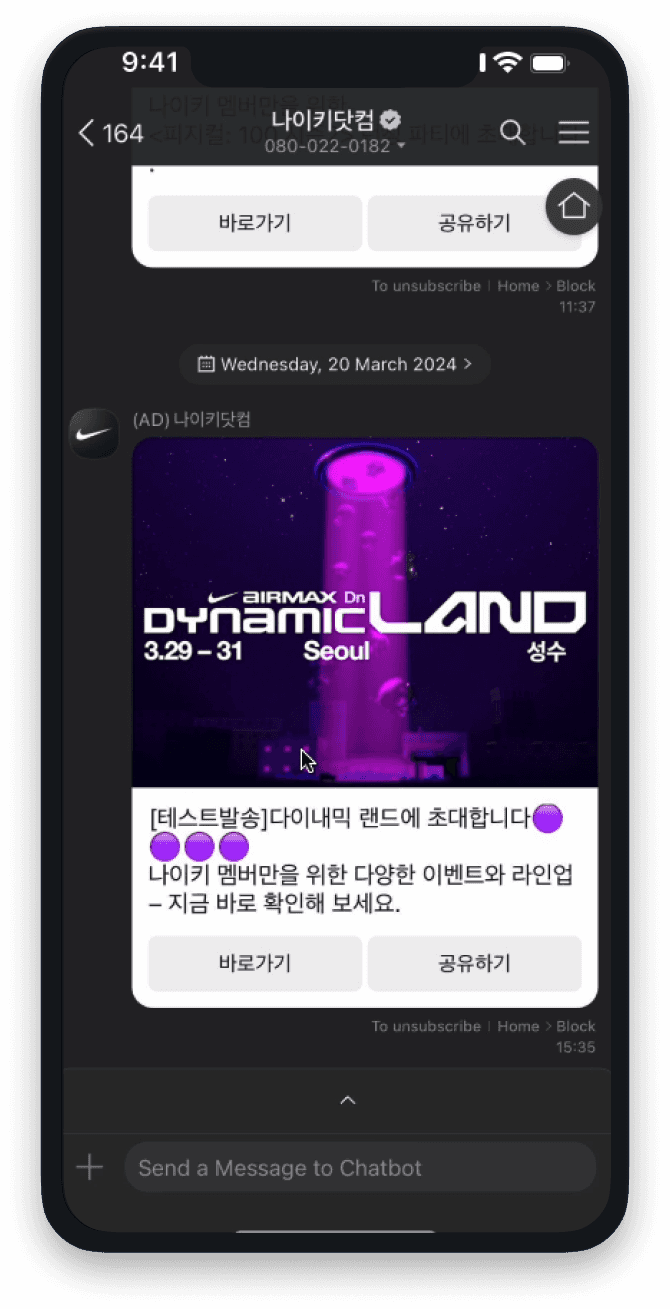Open the Dynamic Land banner image
Screen dimensions: 670x1309
click(x=365, y=612)
